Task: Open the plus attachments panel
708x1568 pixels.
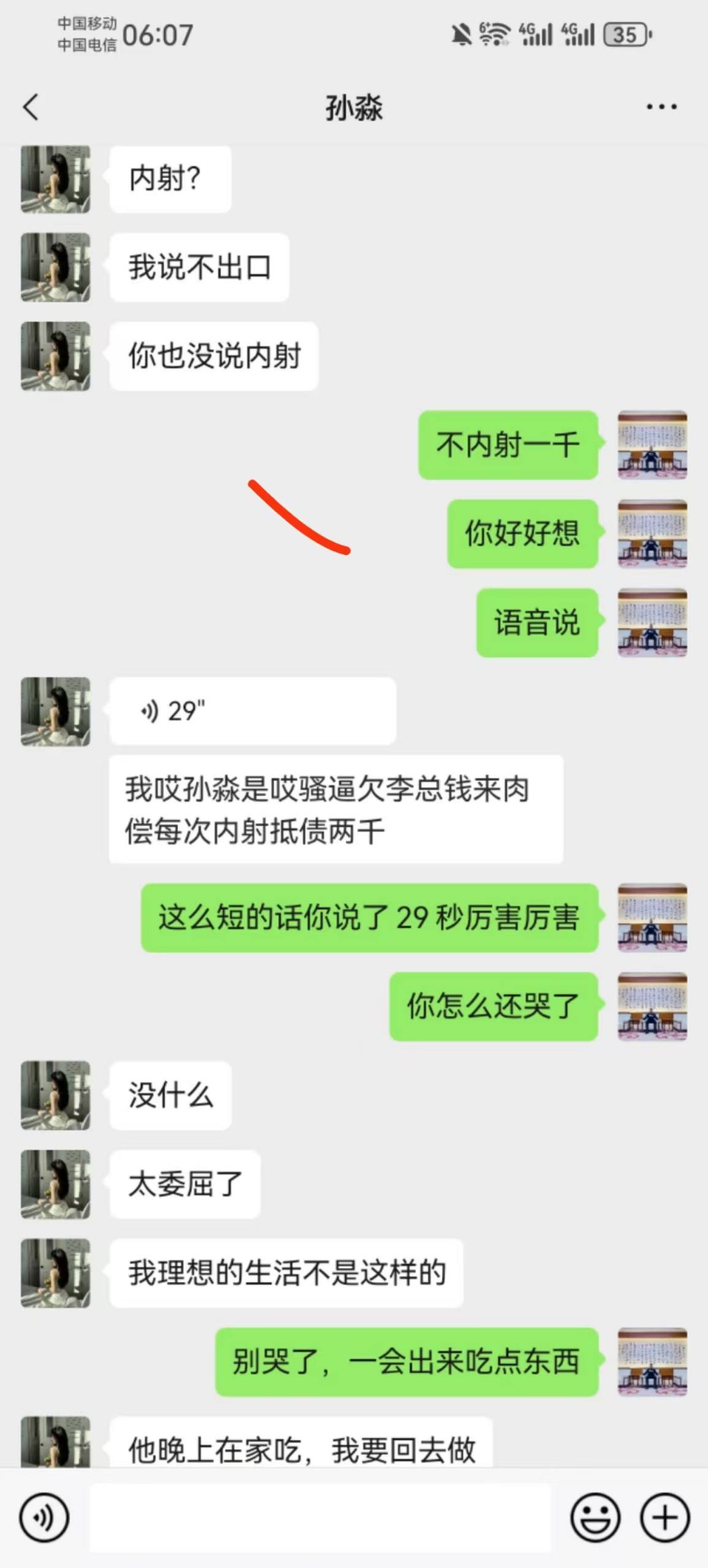Action: tap(665, 1518)
